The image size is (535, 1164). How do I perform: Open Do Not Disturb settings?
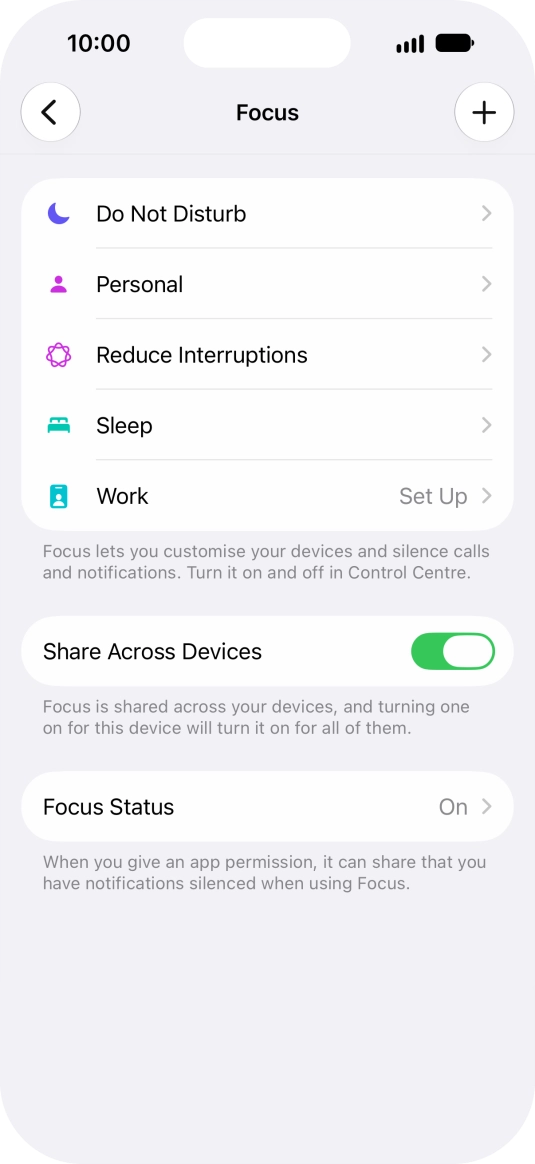click(267, 214)
